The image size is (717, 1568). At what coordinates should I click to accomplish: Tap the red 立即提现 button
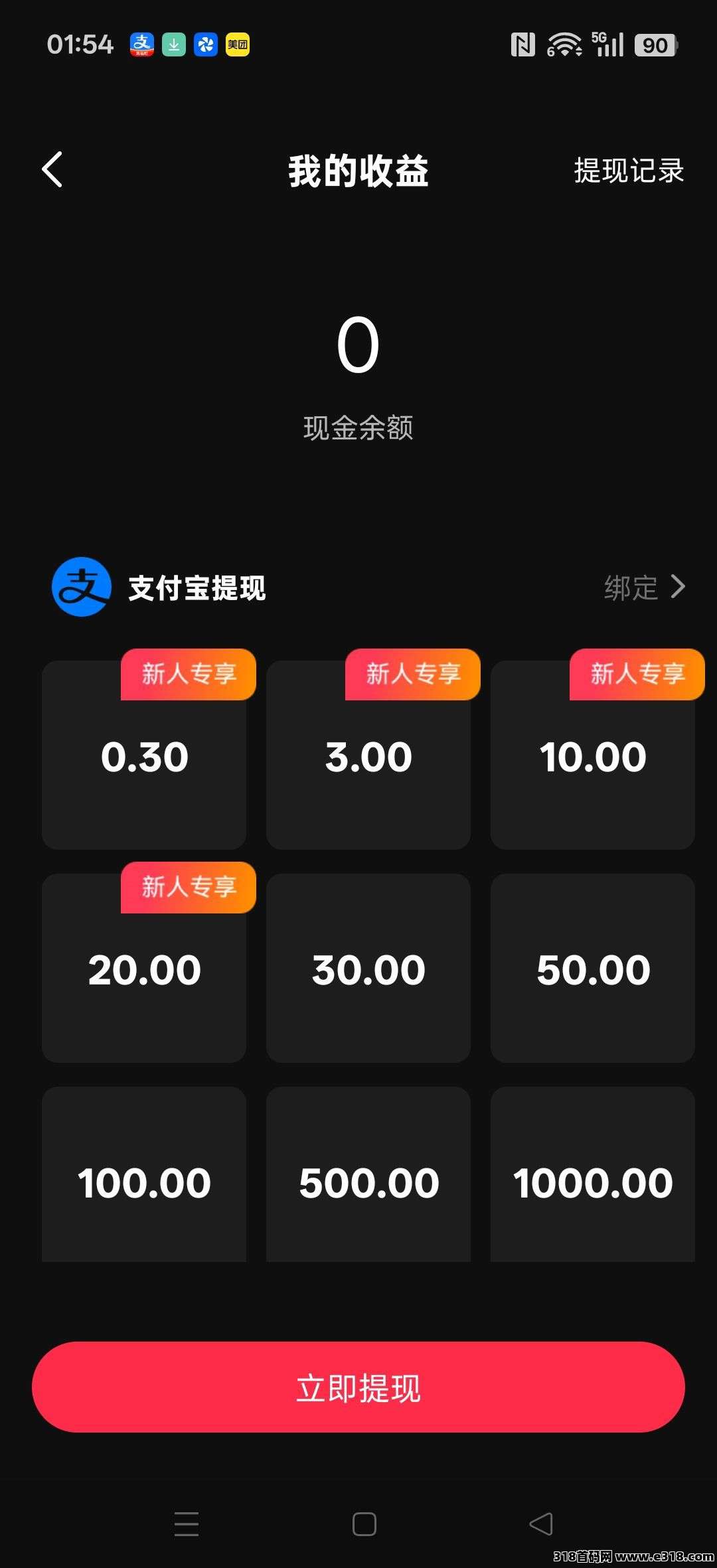[x=358, y=1386]
